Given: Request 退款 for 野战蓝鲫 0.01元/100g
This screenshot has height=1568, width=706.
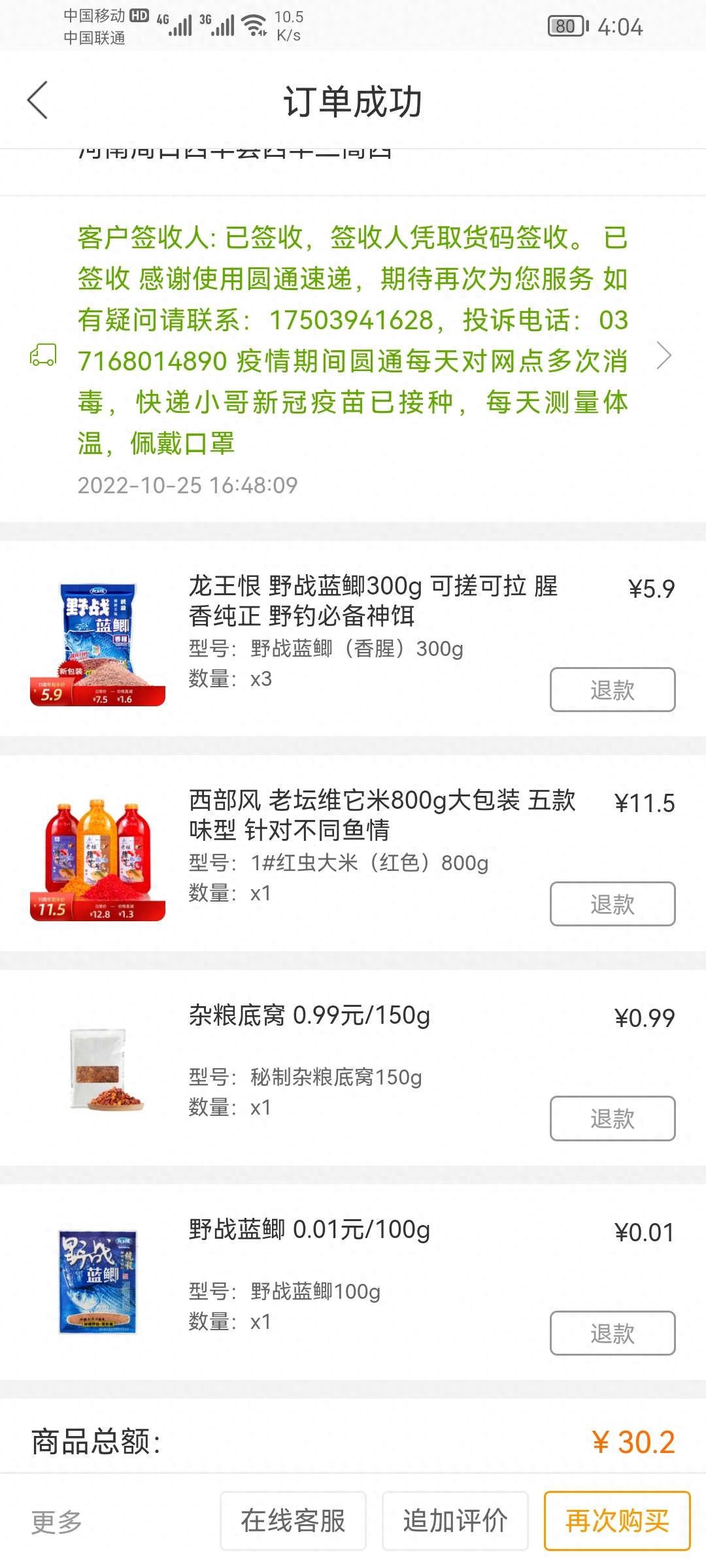Looking at the screenshot, I should tap(612, 1333).
